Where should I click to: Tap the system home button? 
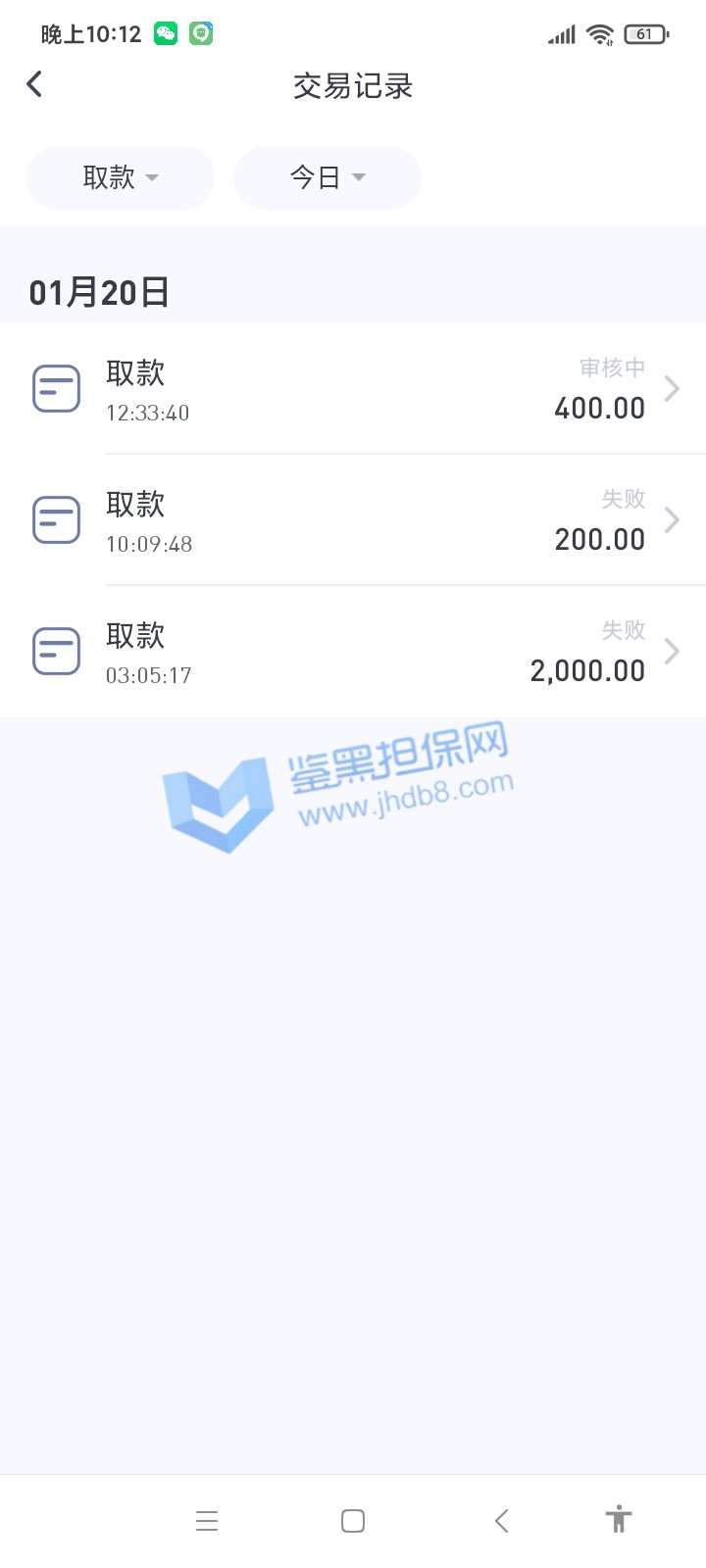[x=353, y=1521]
